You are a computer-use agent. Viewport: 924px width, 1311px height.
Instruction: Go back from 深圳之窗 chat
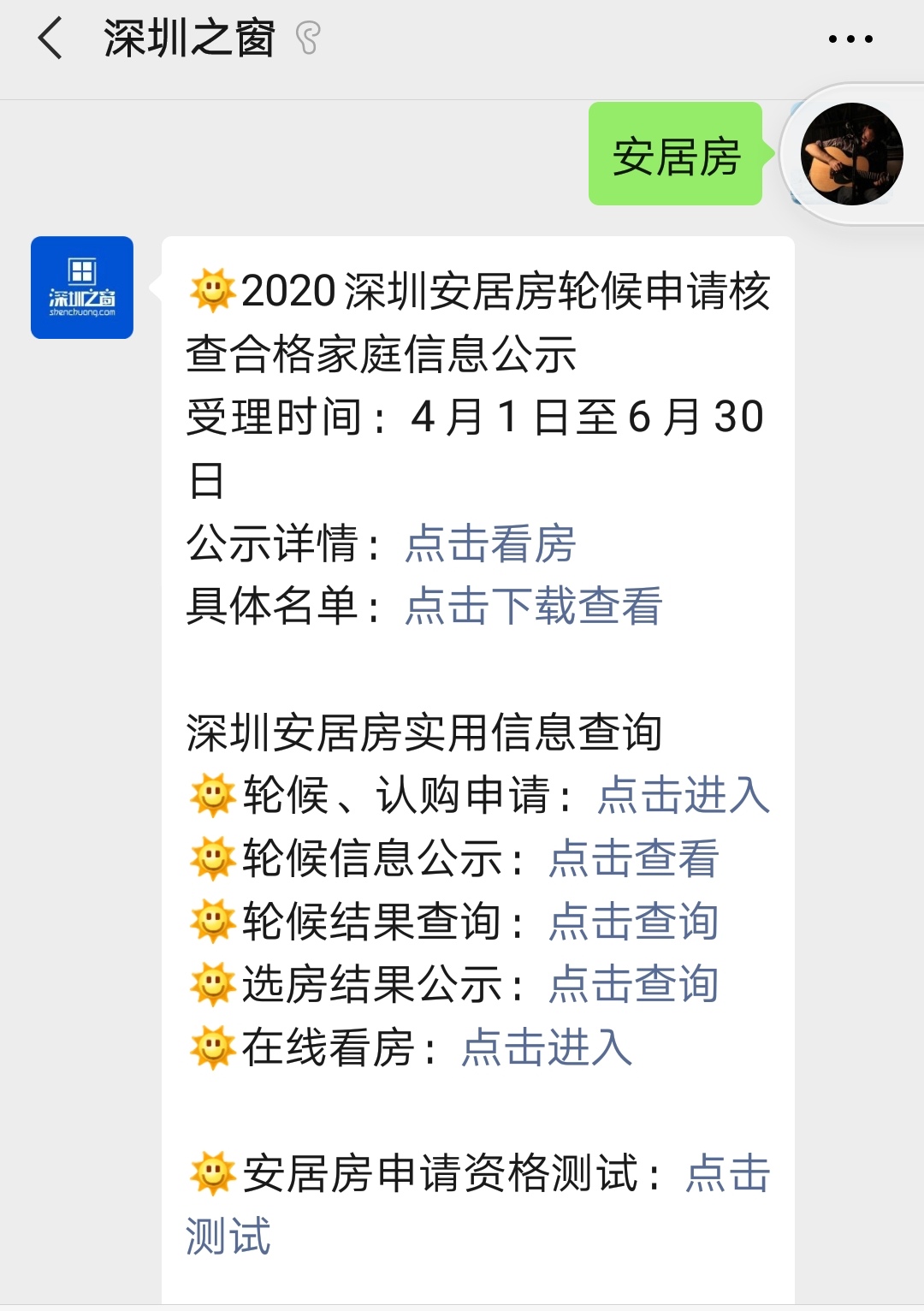tap(51, 39)
